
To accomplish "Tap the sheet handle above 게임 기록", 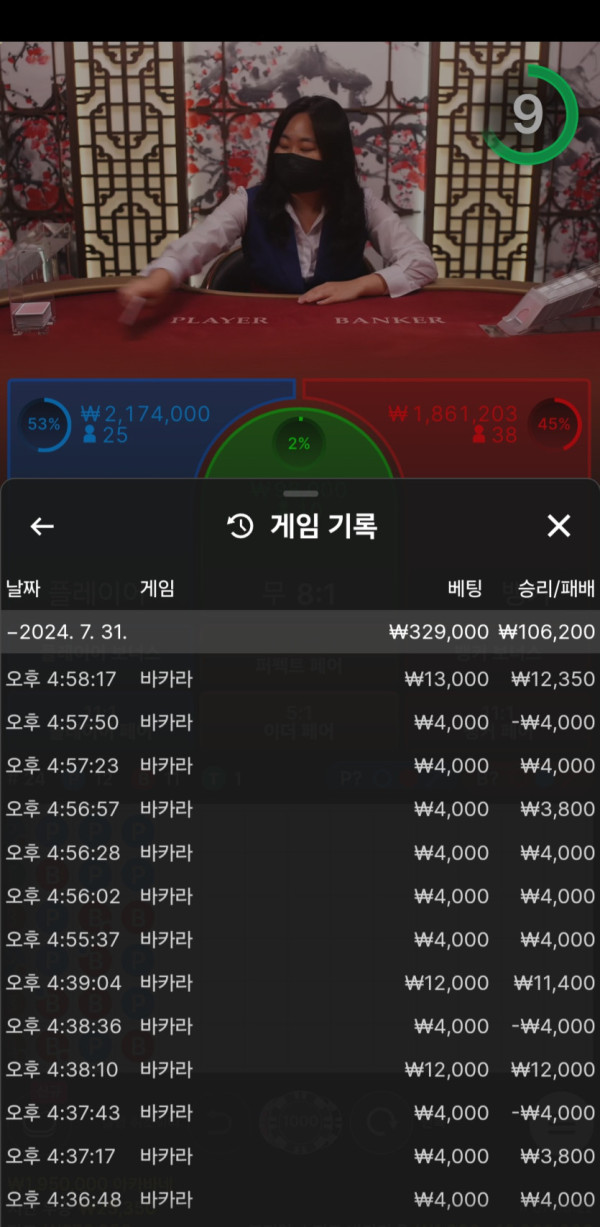I will pyautogui.click(x=300, y=494).
